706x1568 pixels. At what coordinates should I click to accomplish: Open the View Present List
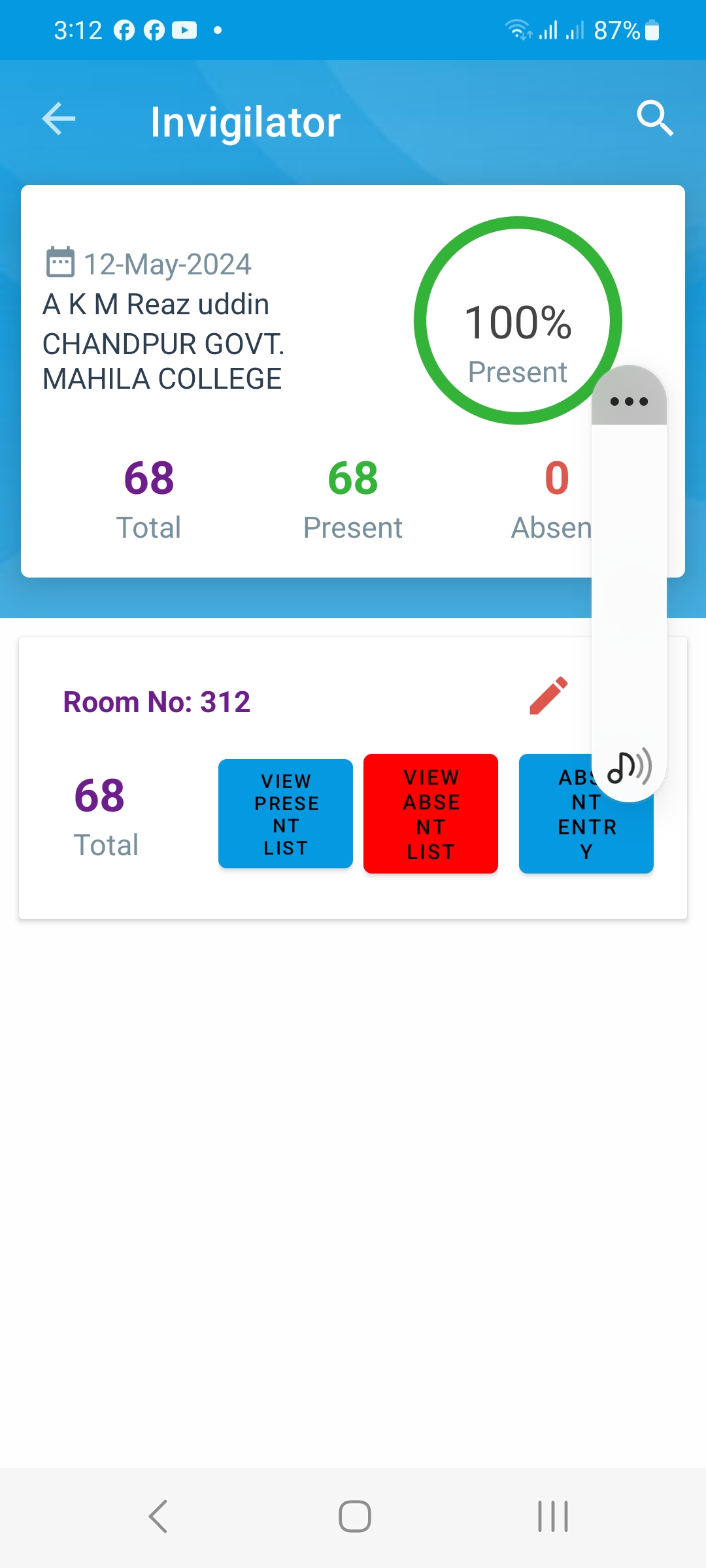tap(286, 814)
